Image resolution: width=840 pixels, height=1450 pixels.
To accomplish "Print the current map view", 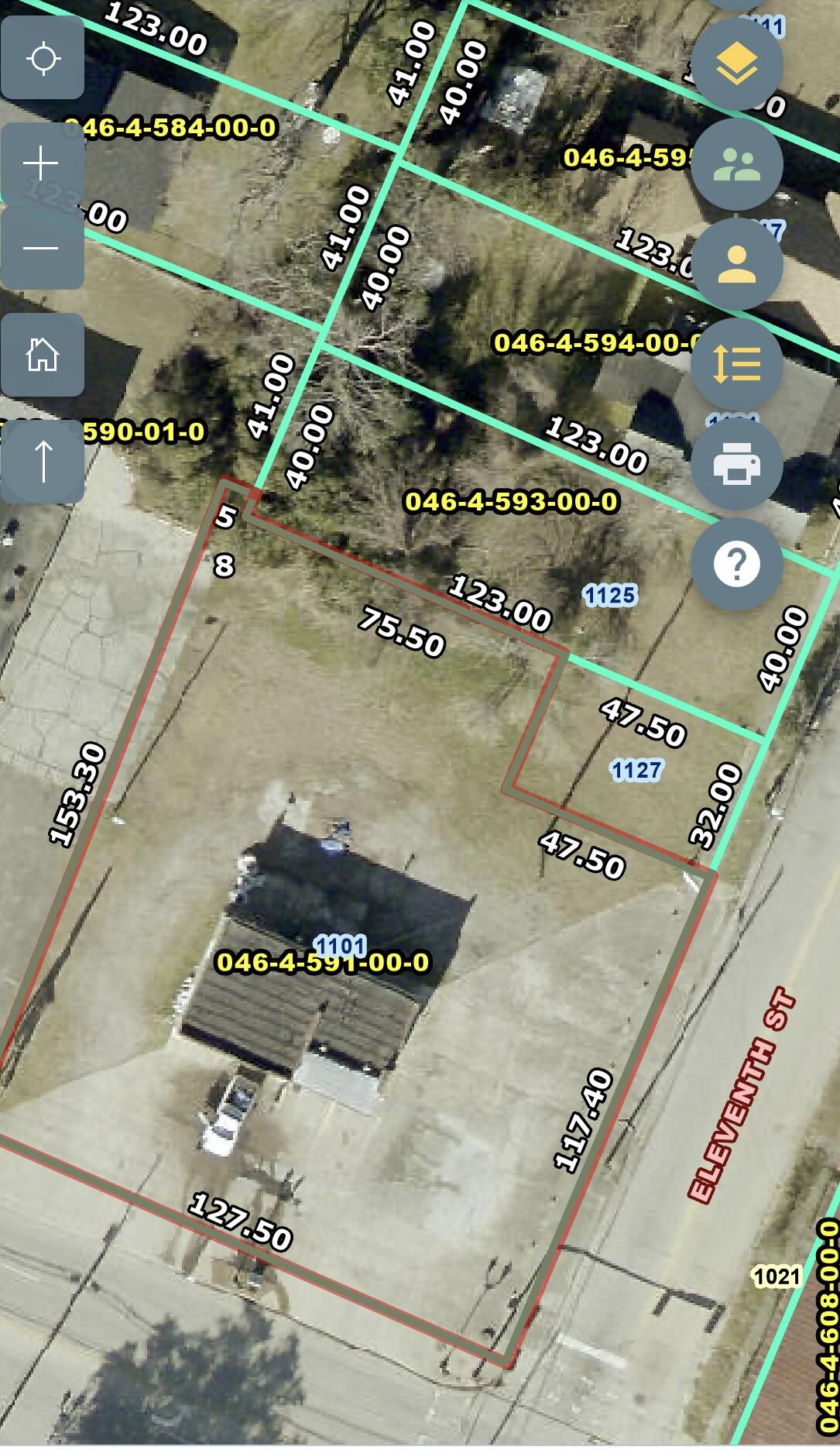I will (736, 465).
